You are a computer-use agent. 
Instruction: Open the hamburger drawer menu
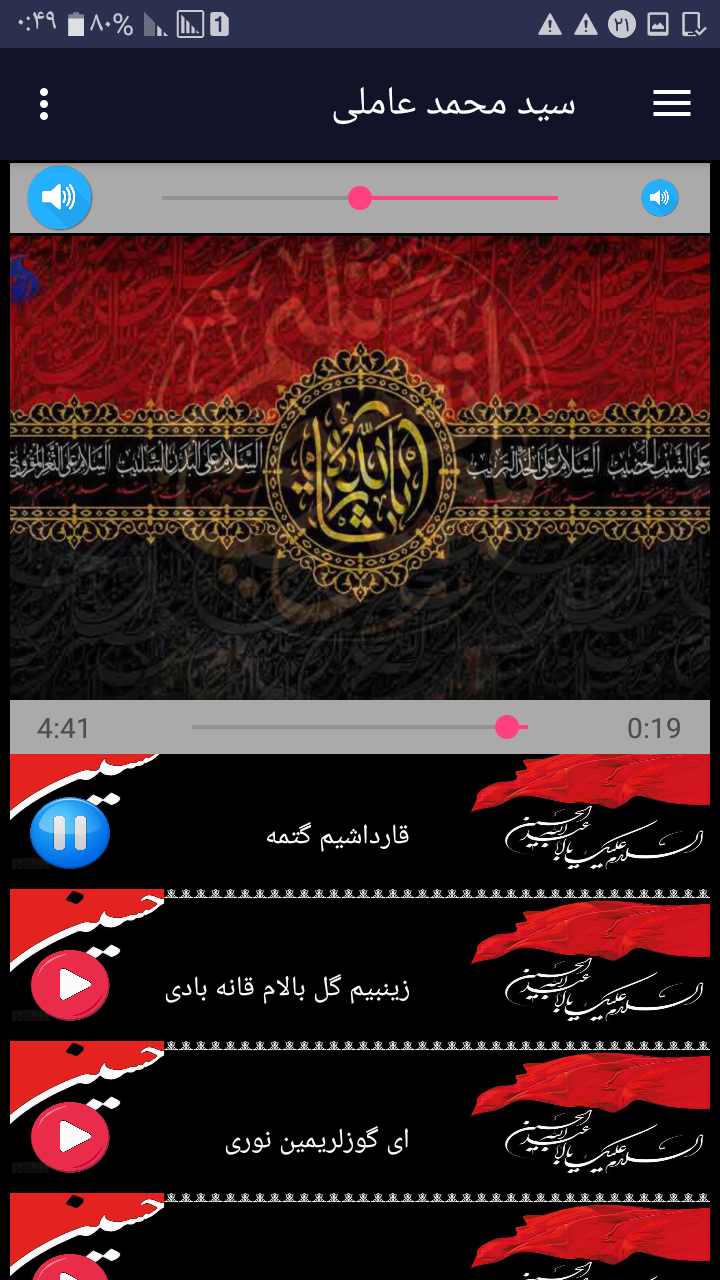click(672, 104)
